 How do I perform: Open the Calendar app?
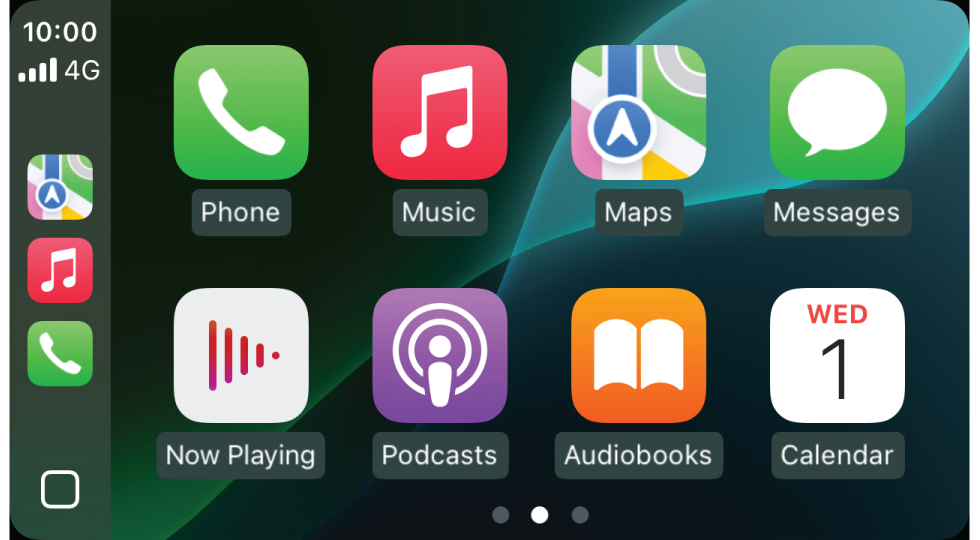pyautogui.click(x=837, y=355)
